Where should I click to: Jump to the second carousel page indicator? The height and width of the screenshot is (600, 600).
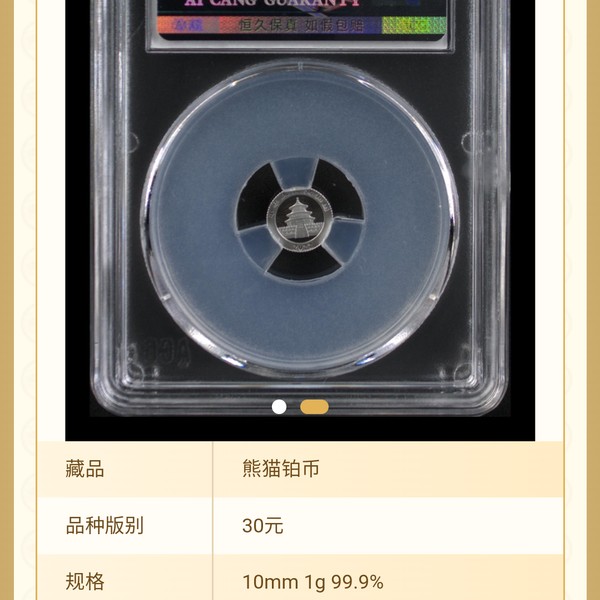[314, 407]
